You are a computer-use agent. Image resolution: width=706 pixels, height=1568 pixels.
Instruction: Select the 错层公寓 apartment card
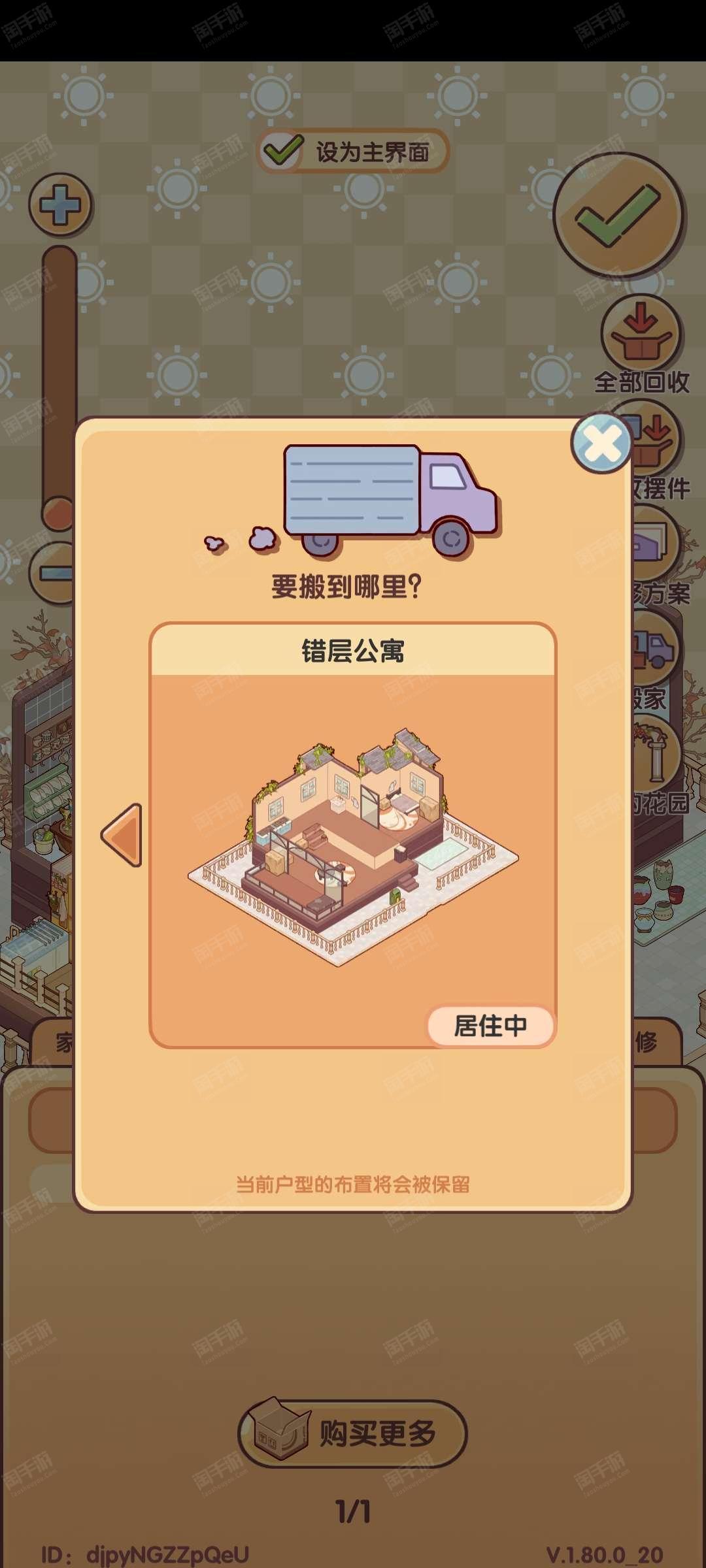353,835
